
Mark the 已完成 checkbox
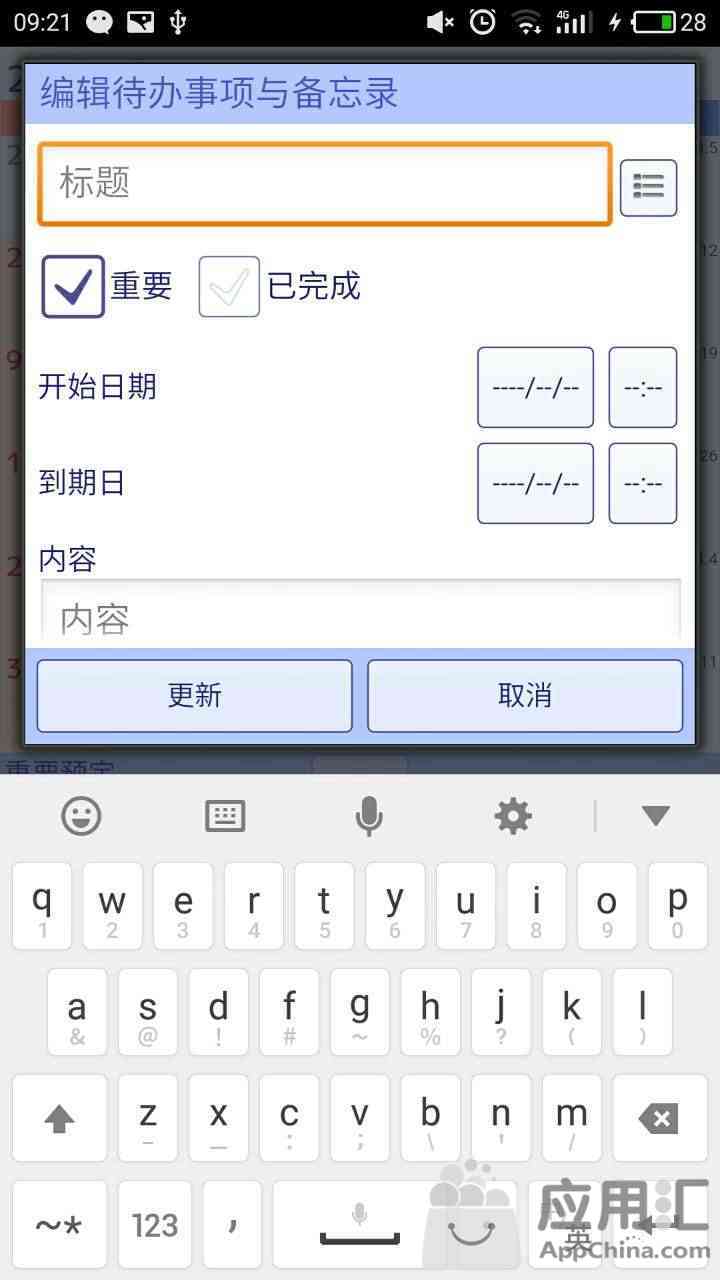coord(229,287)
